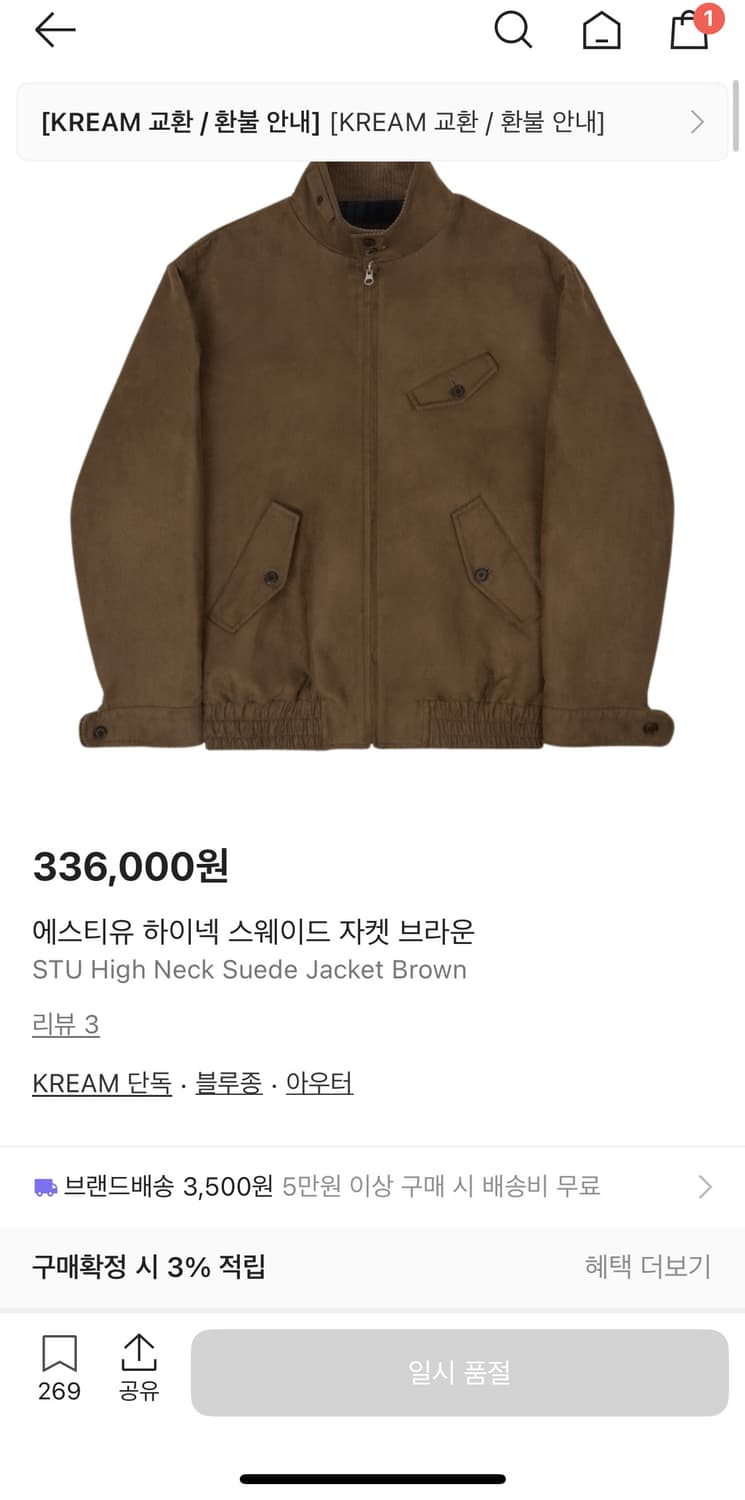Go to home via home icon

point(601,31)
